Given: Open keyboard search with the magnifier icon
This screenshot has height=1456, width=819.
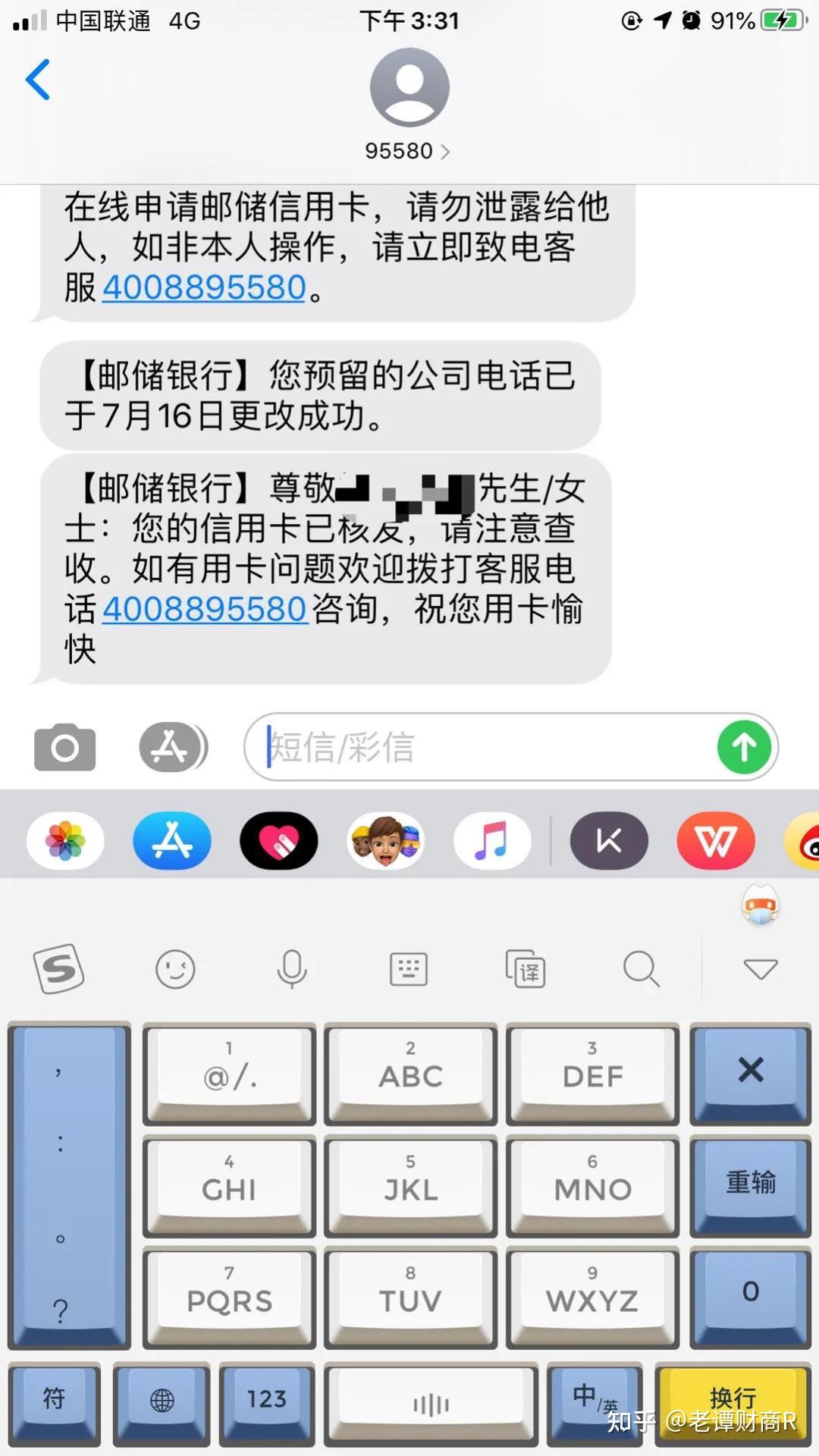Looking at the screenshot, I should tap(642, 968).
